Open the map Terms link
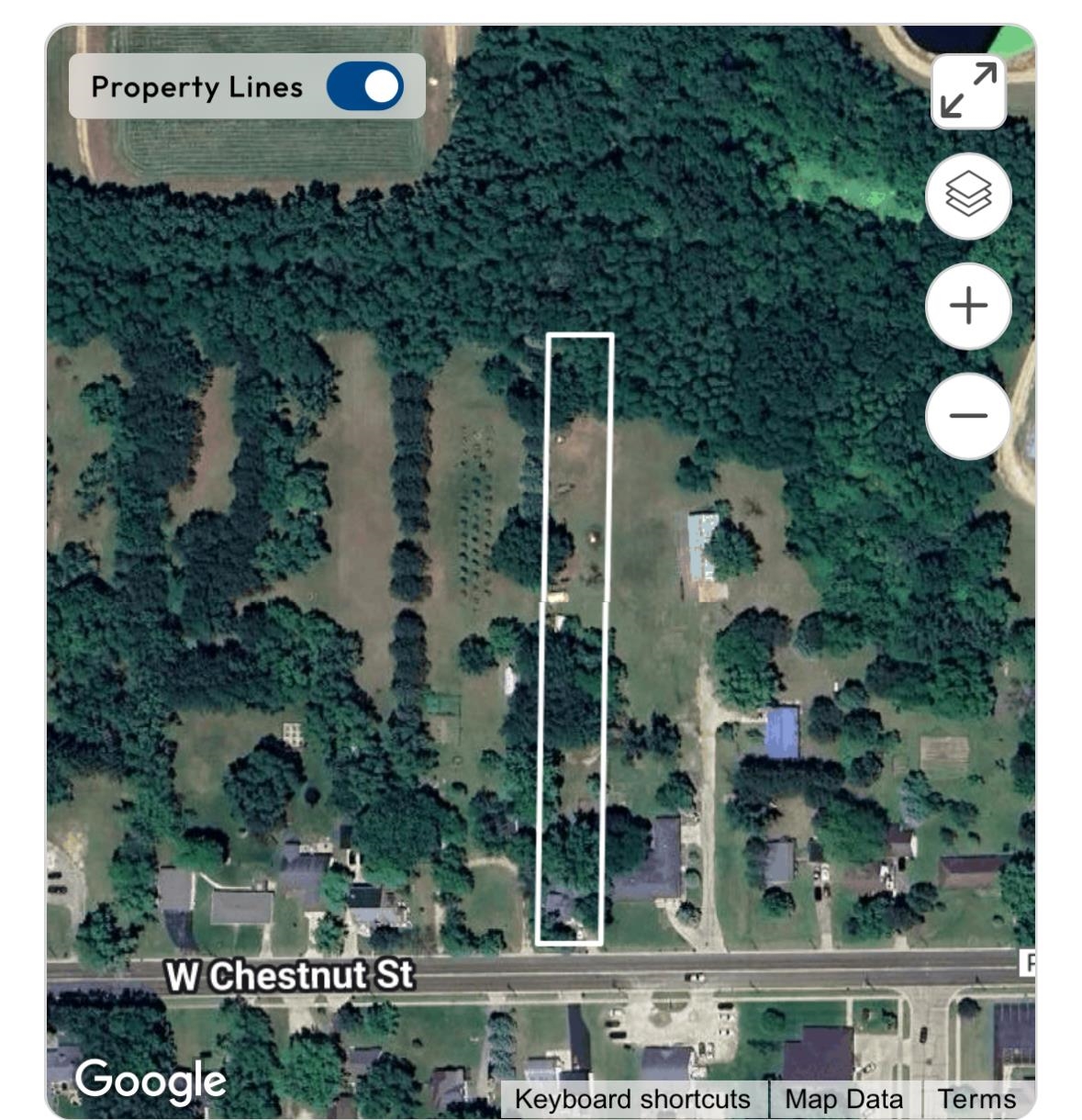This screenshot has height=1120, width=1082. [976, 1099]
